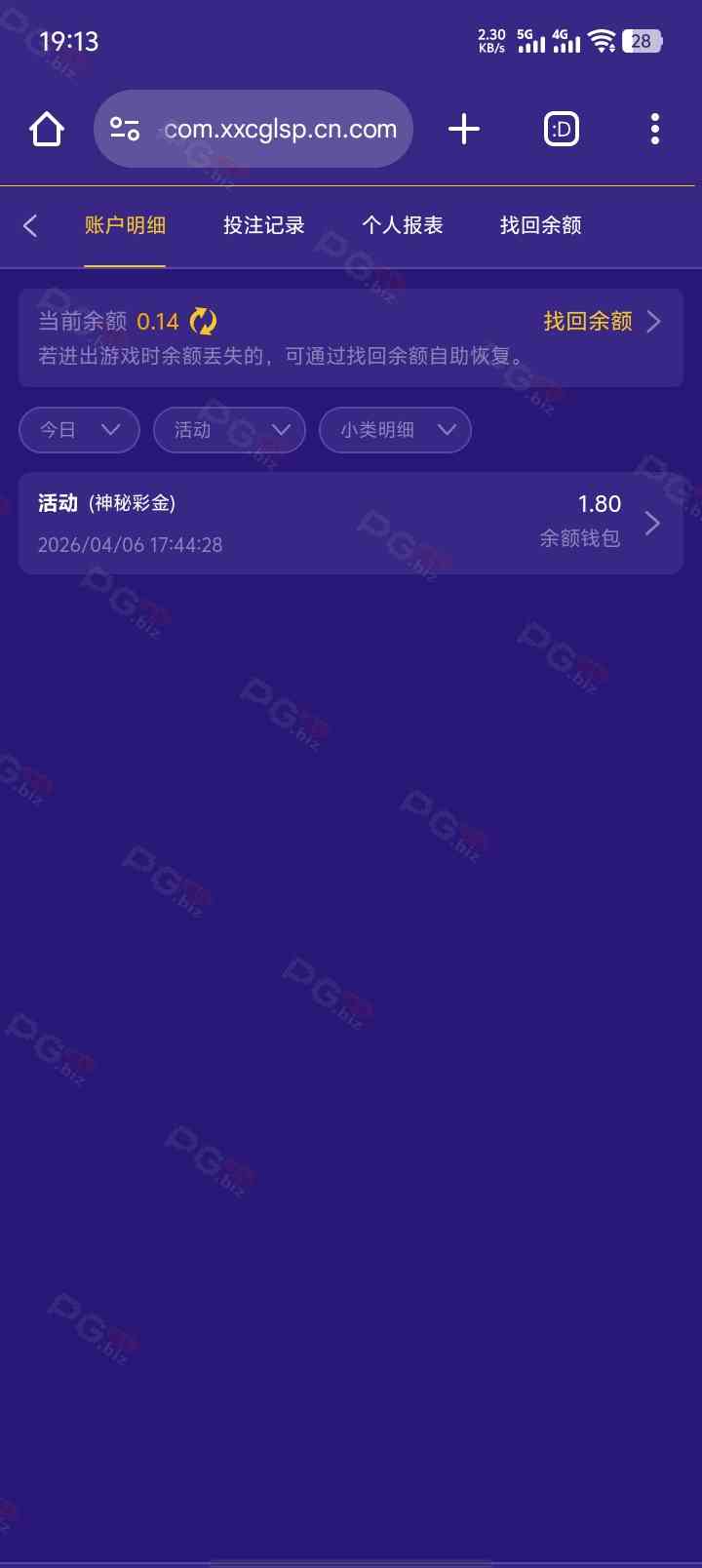
Task: Switch to the 投注记录 tab
Action: (x=263, y=225)
